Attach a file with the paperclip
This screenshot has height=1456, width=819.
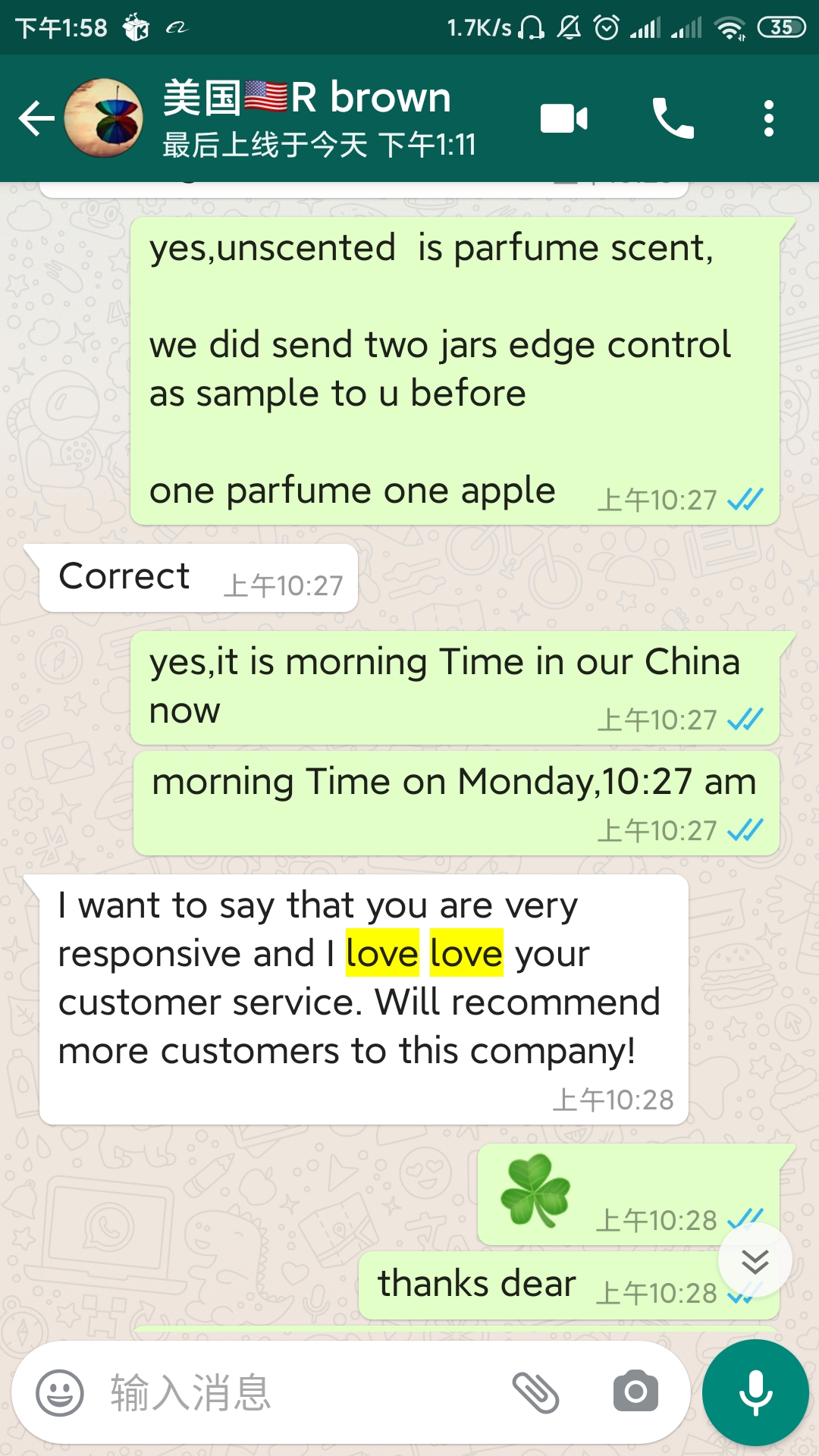pos(535,1392)
